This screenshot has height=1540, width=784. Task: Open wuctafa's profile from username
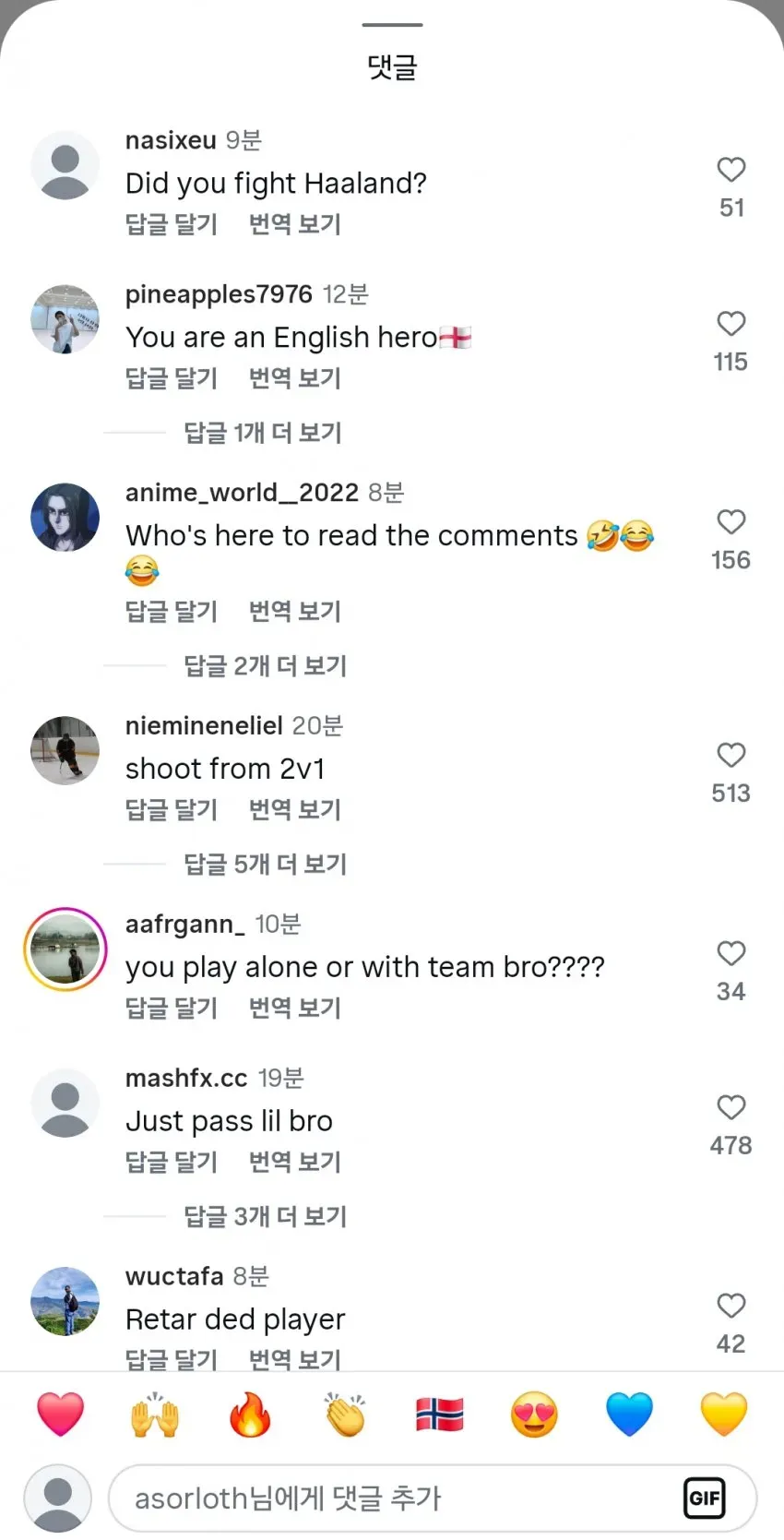[x=174, y=1276]
